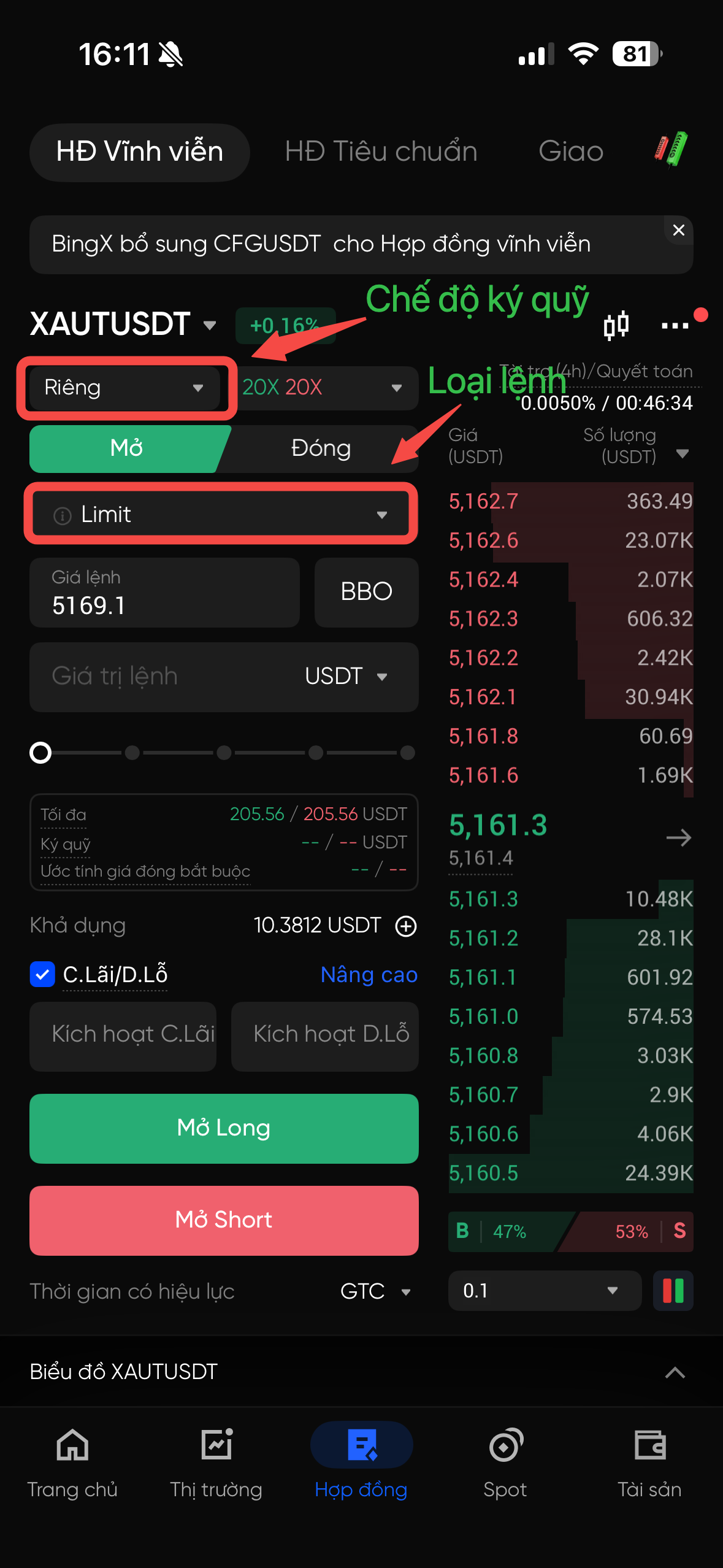Image resolution: width=723 pixels, height=1568 pixels.
Task: Go to the Tài sản tab
Action: point(649,1462)
